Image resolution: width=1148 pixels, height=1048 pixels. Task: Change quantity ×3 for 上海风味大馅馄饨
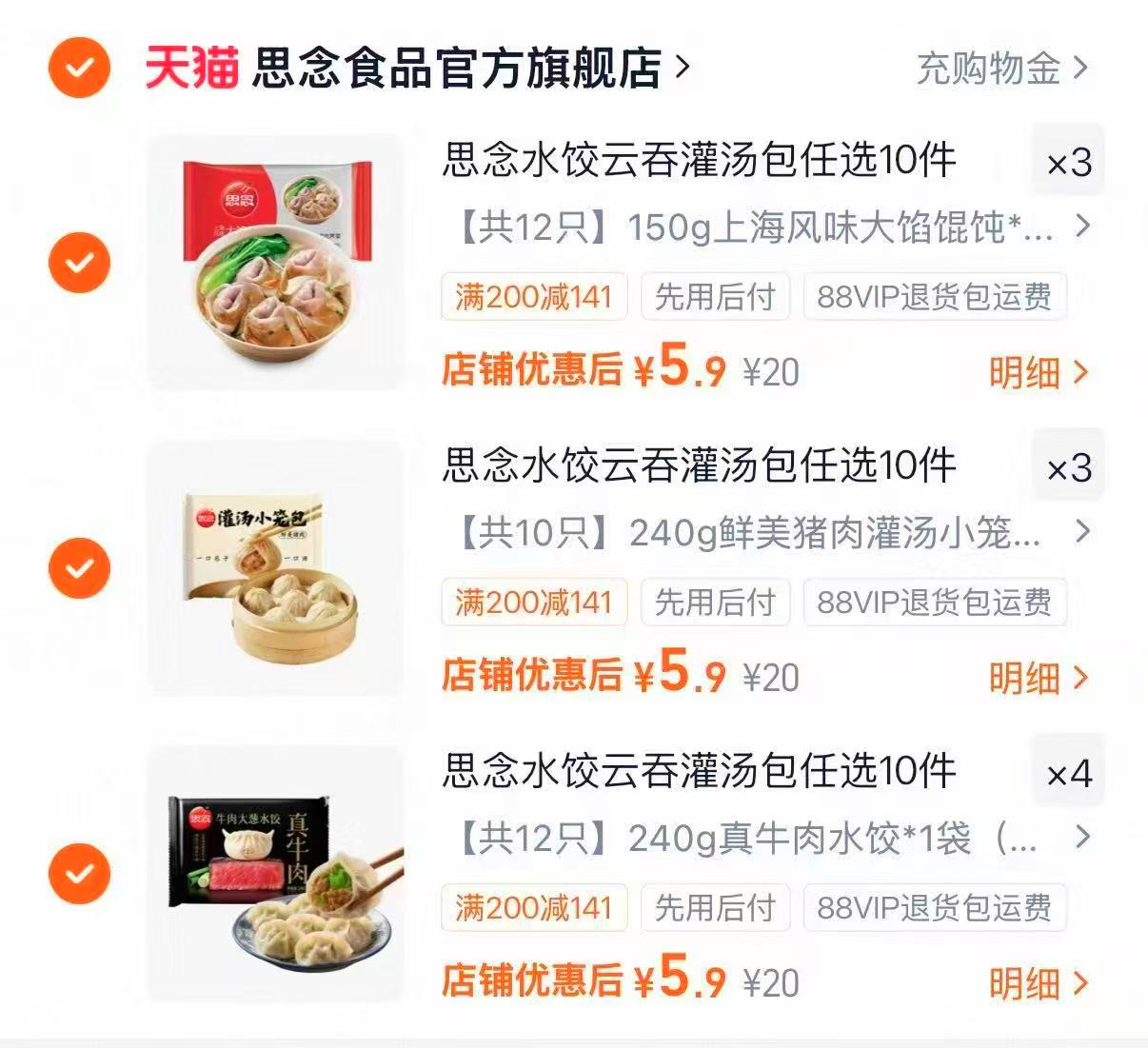point(1068,162)
